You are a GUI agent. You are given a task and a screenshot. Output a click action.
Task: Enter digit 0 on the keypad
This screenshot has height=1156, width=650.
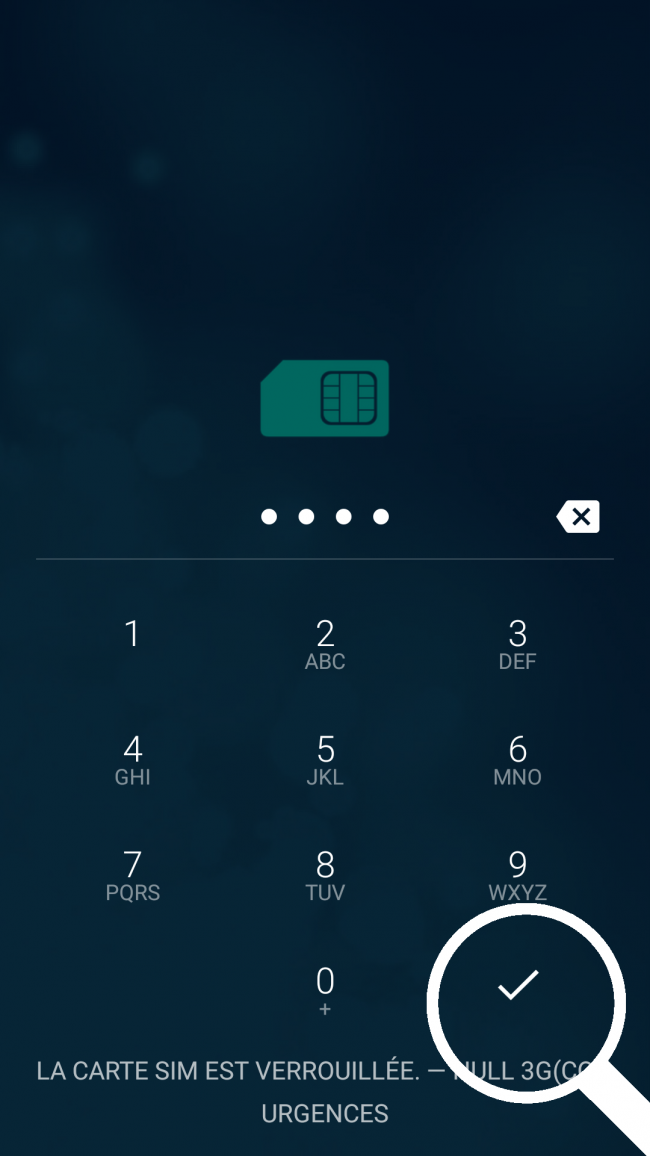[x=325, y=990]
